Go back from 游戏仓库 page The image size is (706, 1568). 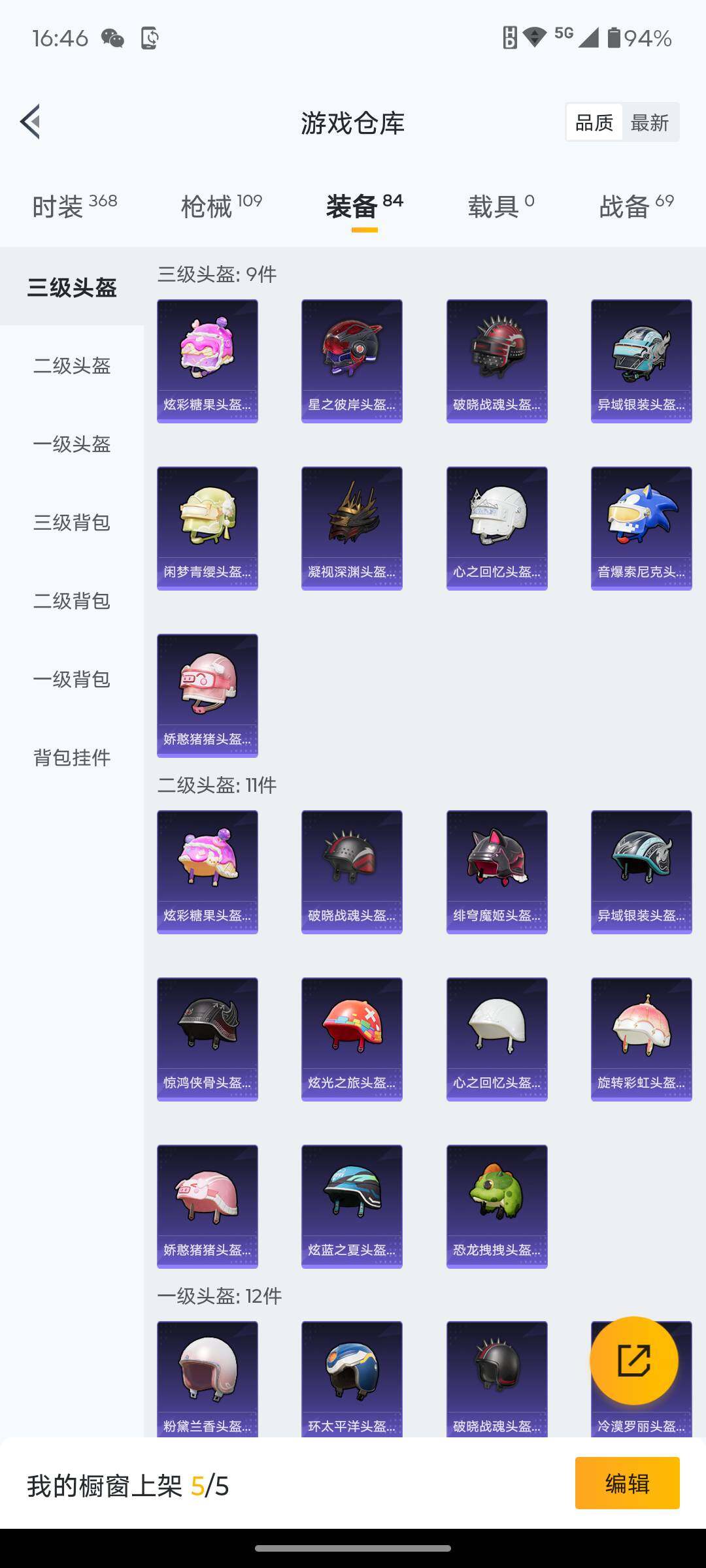[30, 122]
